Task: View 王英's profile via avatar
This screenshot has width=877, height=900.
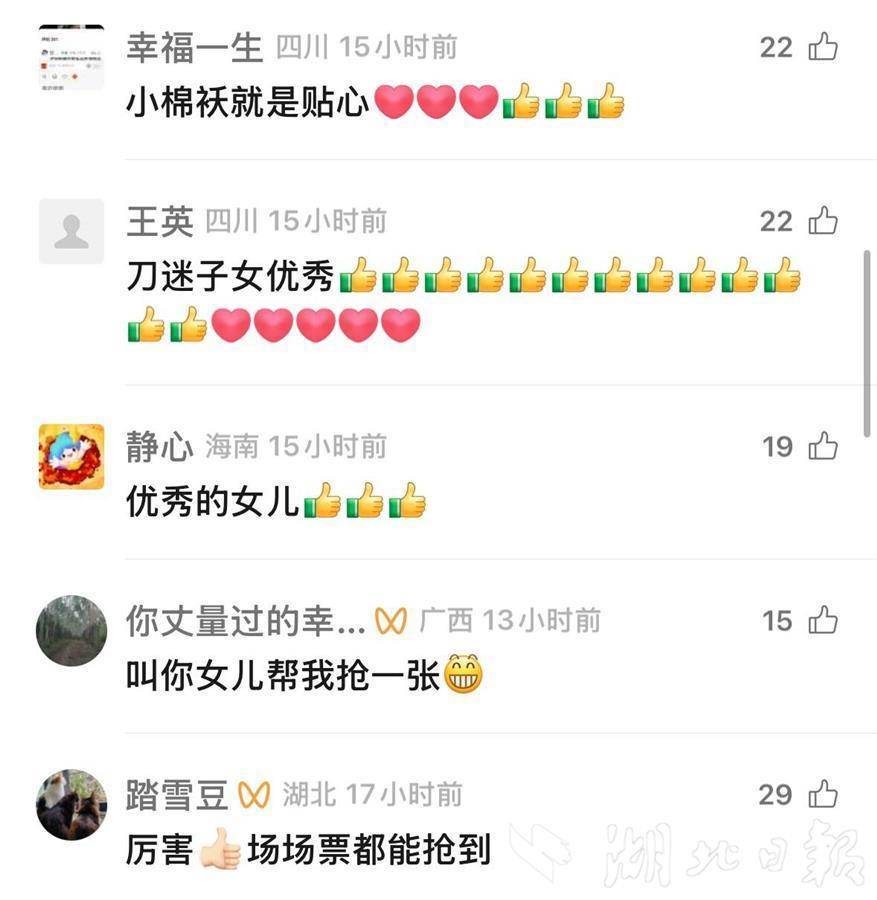Action: coord(71,231)
